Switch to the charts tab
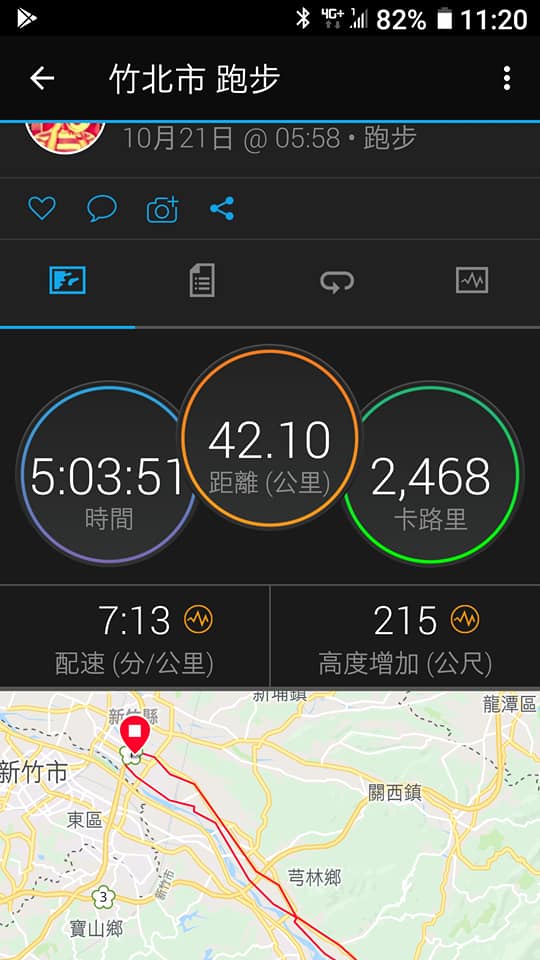540x960 pixels. click(x=472, y=281)
